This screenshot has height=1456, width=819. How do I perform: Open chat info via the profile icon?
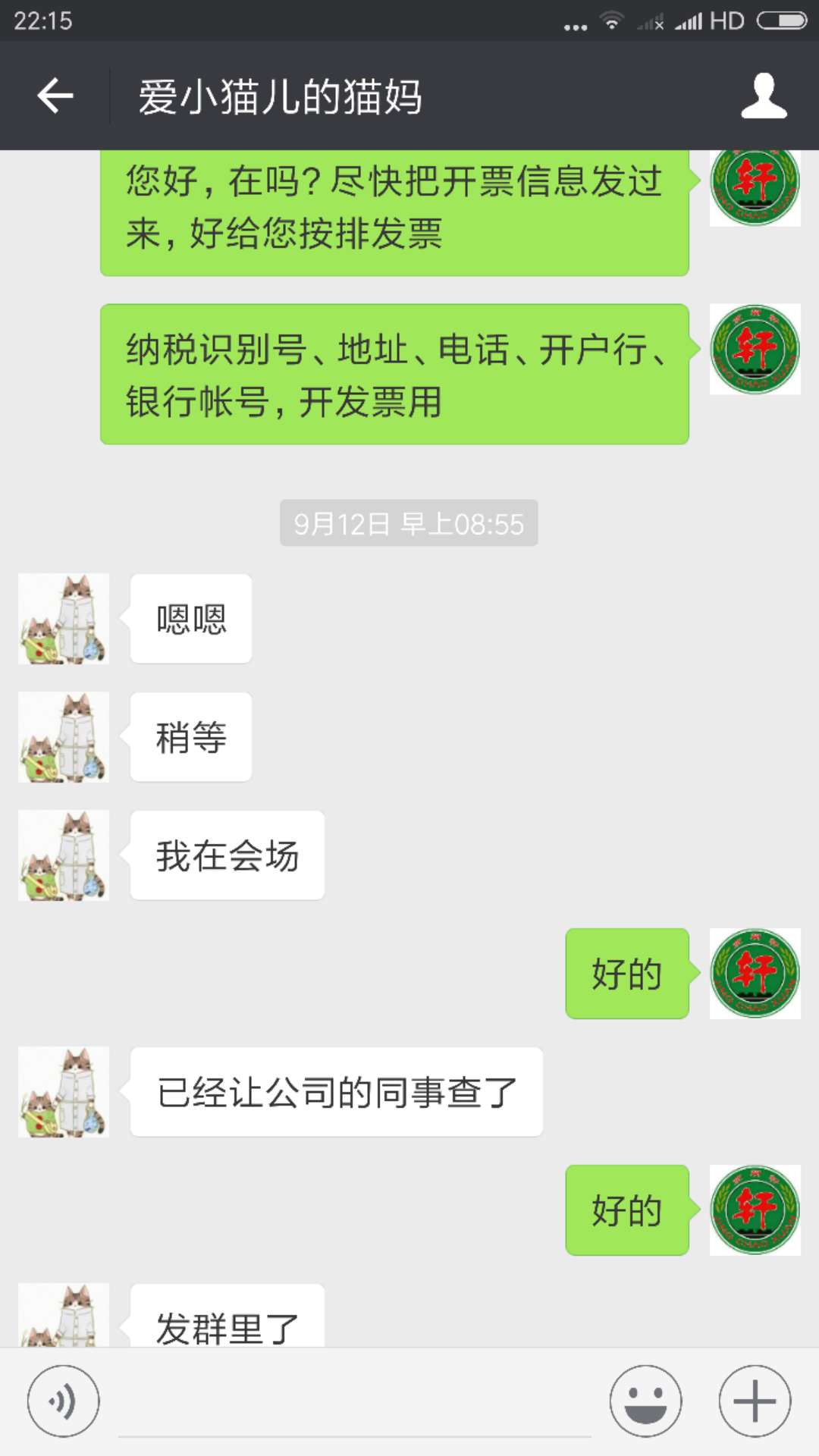tap(764, 96)
